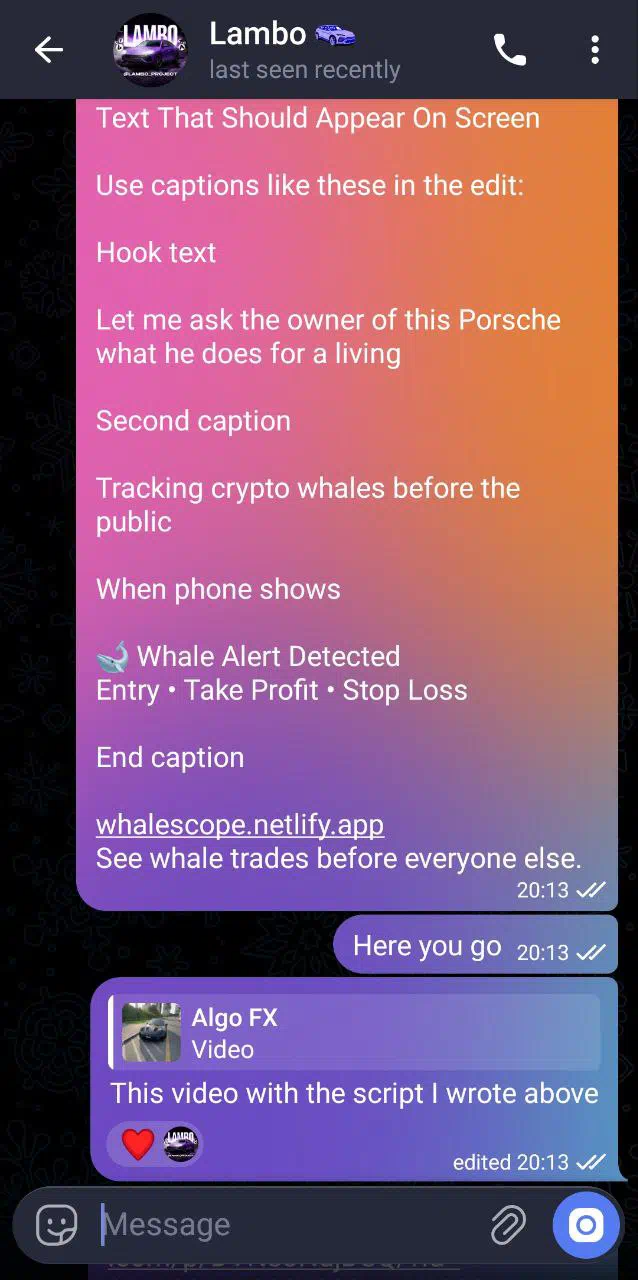Start a voice call with Lambo
This screenshot has width=638, height=1280.
[510, 50]
